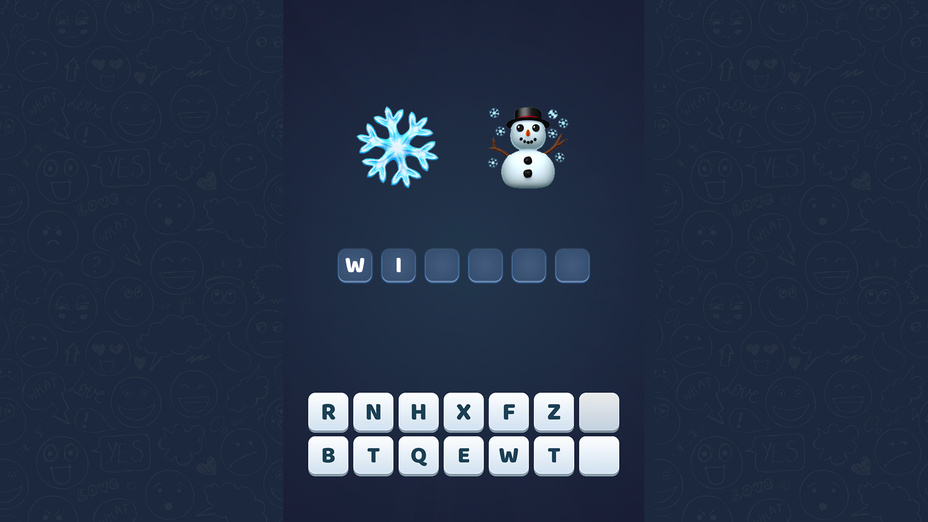Screen dimensions: 928x522
Task: Tap the letter F tile
Action: 508,411
